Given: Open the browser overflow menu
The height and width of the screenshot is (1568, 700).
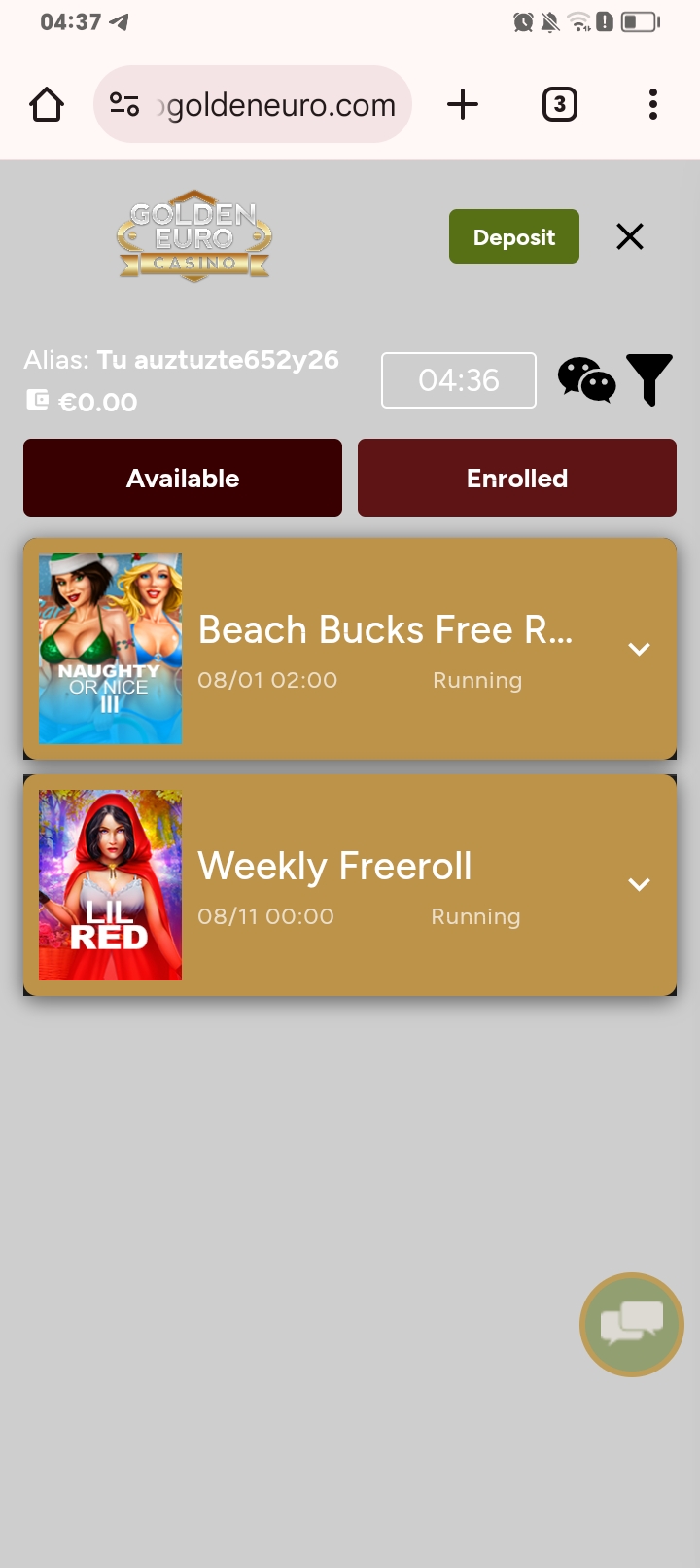Looking at the screenshot, I should (652, 104).
